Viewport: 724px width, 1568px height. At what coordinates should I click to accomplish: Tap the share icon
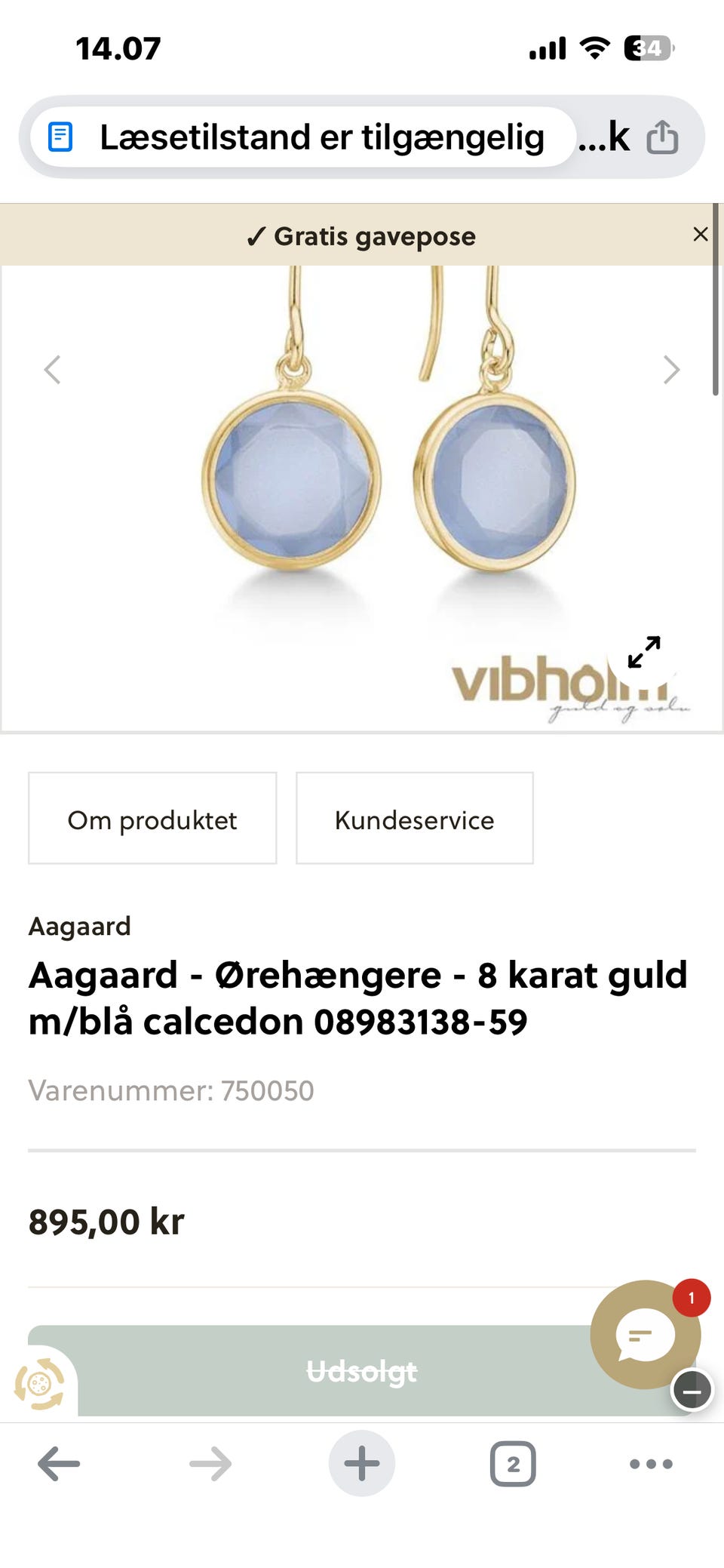(663, 136)
